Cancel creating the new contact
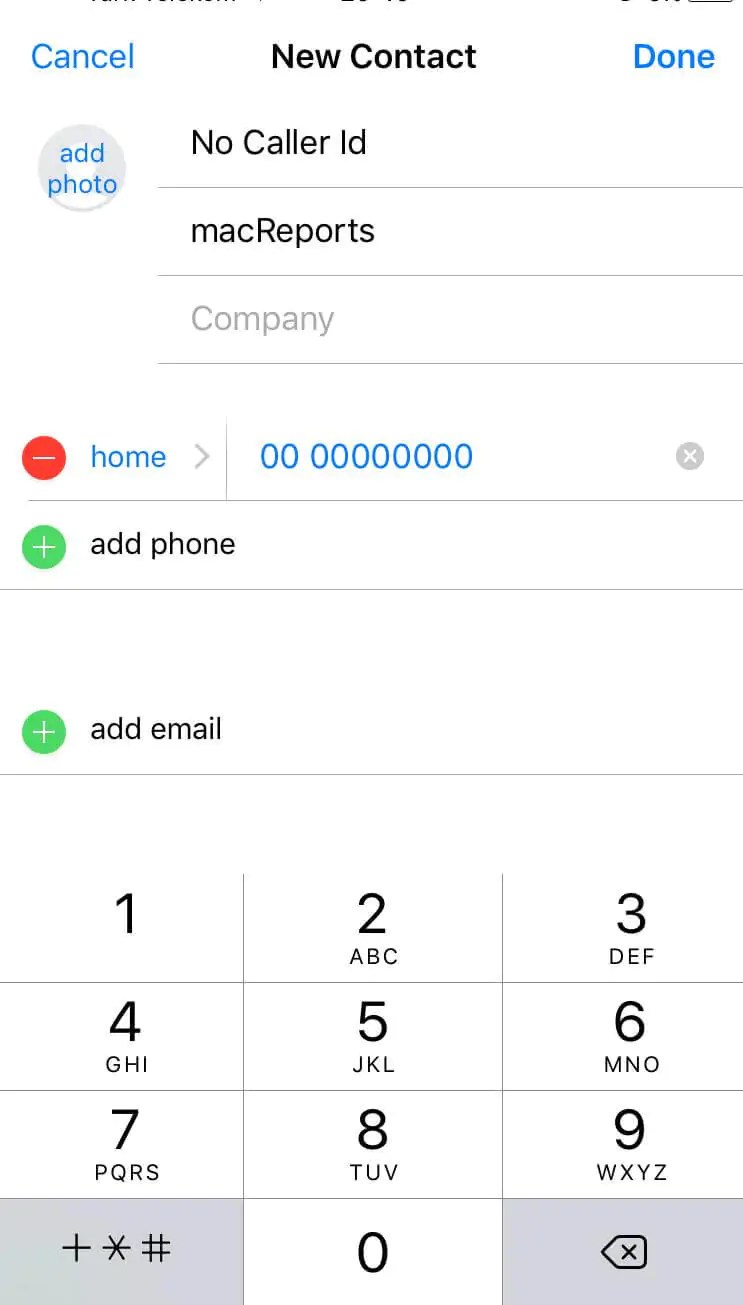Image resolution: width=743 pixels, height=1305 pixels. 82,57
